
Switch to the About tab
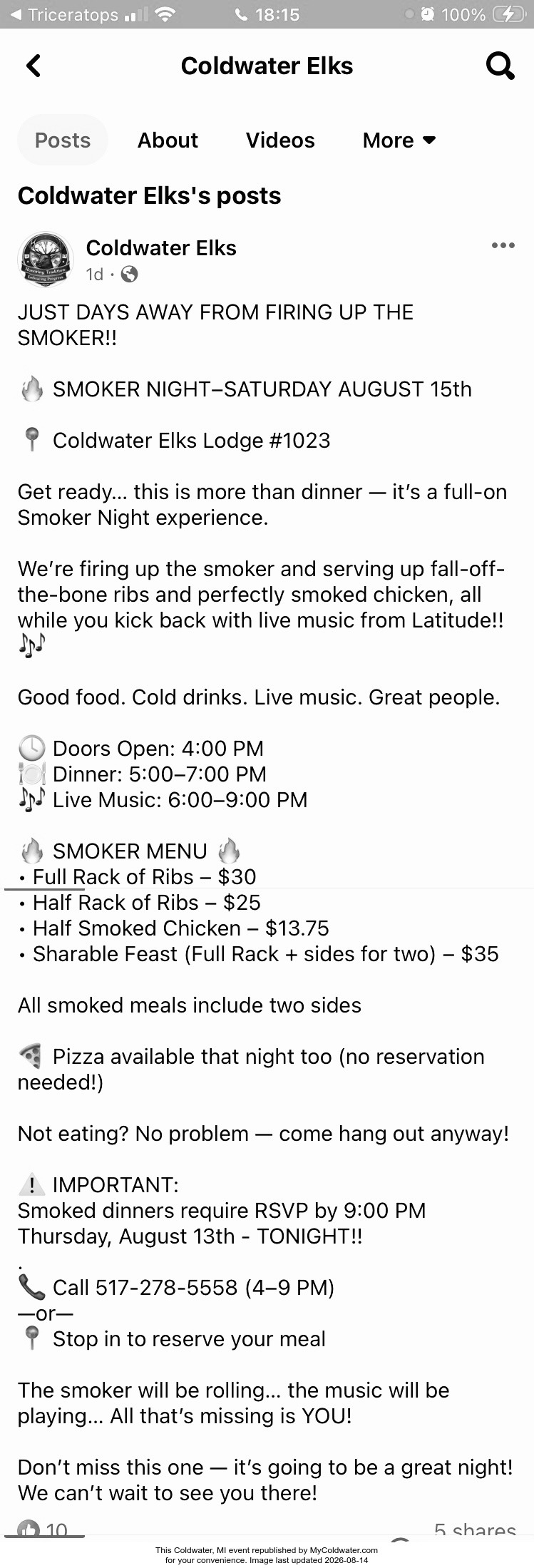click(168, 140)
